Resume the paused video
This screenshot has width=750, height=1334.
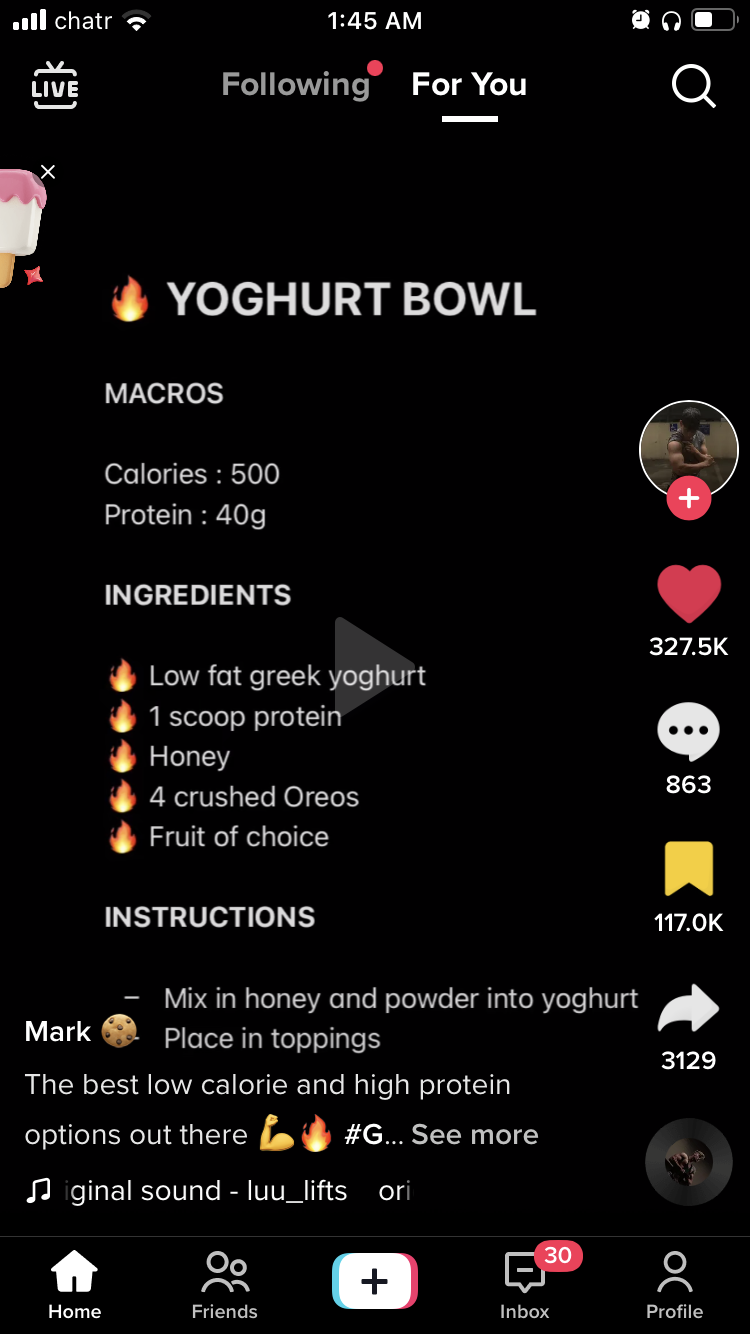click(373, 665)
